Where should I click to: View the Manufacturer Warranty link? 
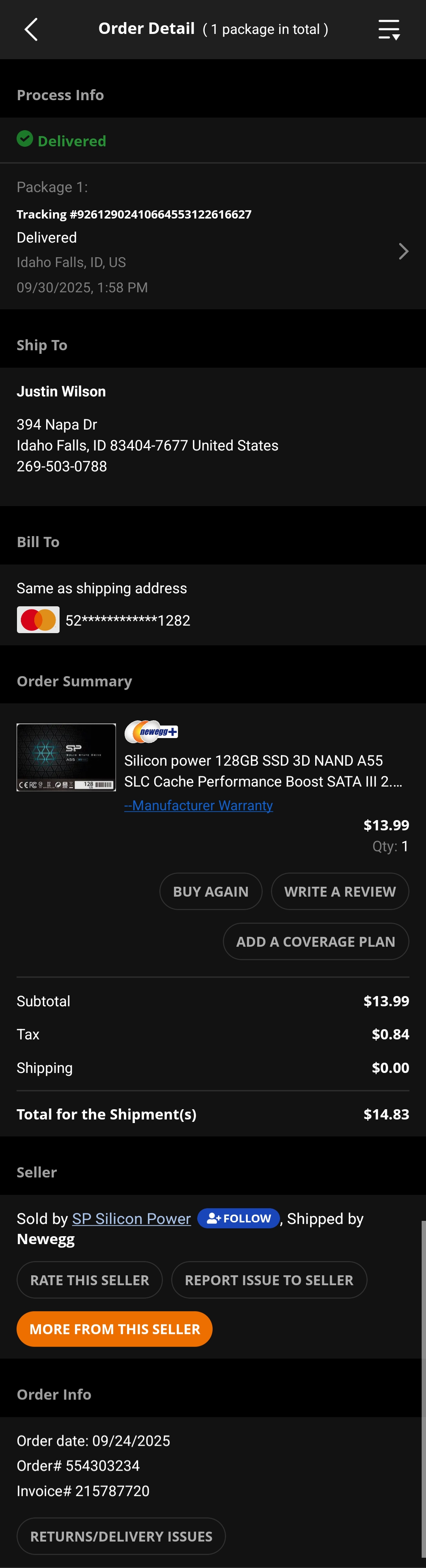point(198,805)
